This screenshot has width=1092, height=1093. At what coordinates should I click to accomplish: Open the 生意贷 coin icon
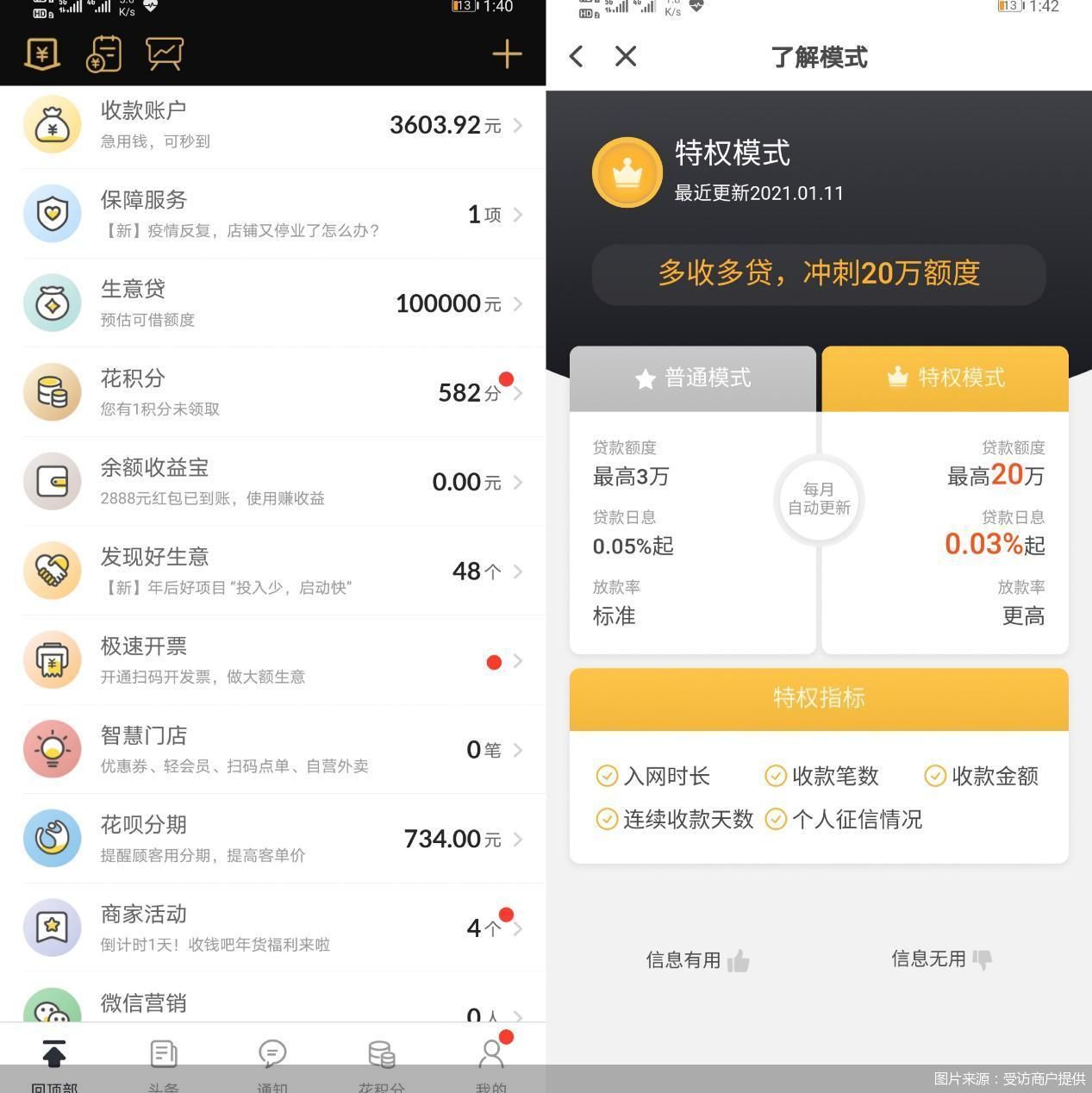pos(53,303)
